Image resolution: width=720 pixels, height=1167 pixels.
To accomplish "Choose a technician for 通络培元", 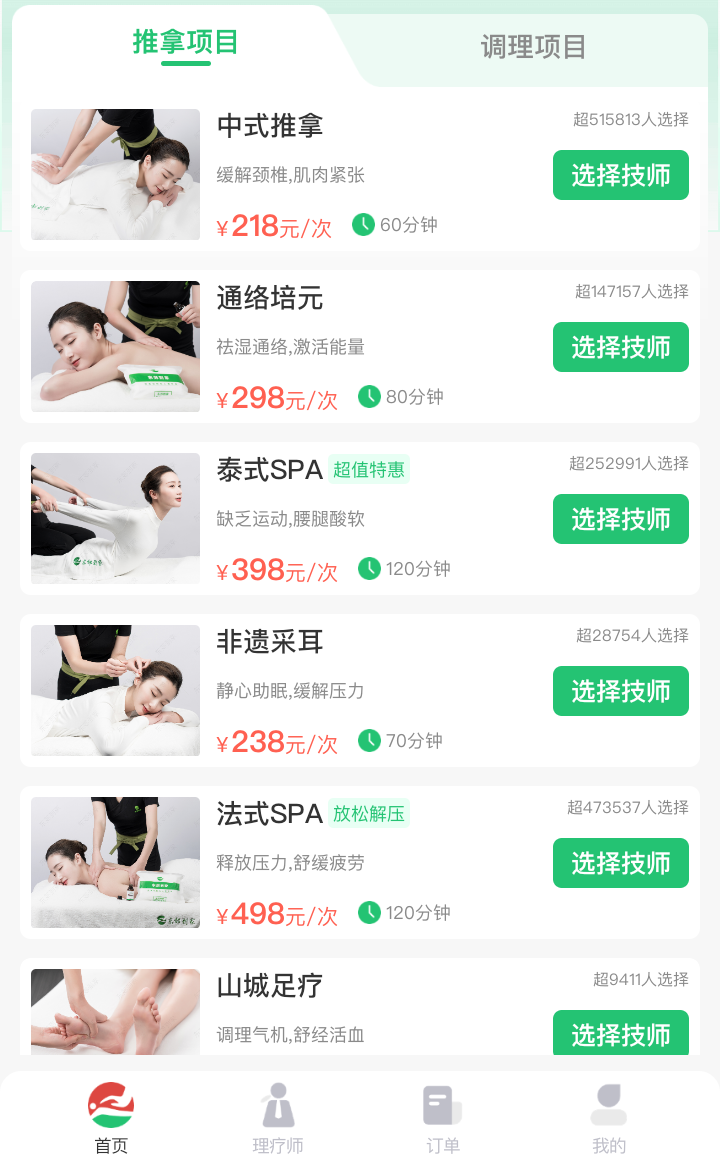I will click(620, 348).
